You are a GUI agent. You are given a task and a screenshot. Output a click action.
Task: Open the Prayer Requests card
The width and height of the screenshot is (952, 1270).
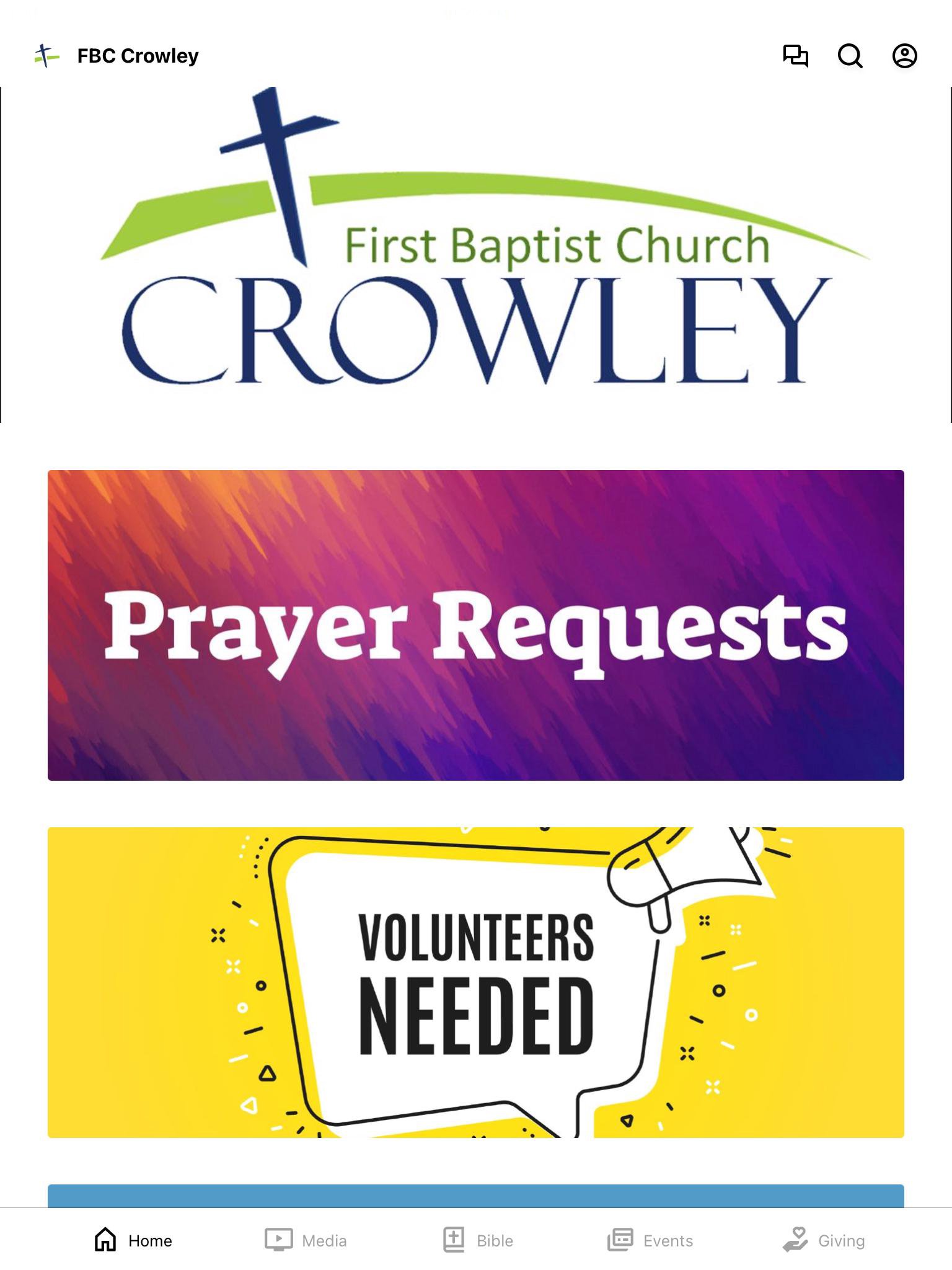(x=476, y=625)
